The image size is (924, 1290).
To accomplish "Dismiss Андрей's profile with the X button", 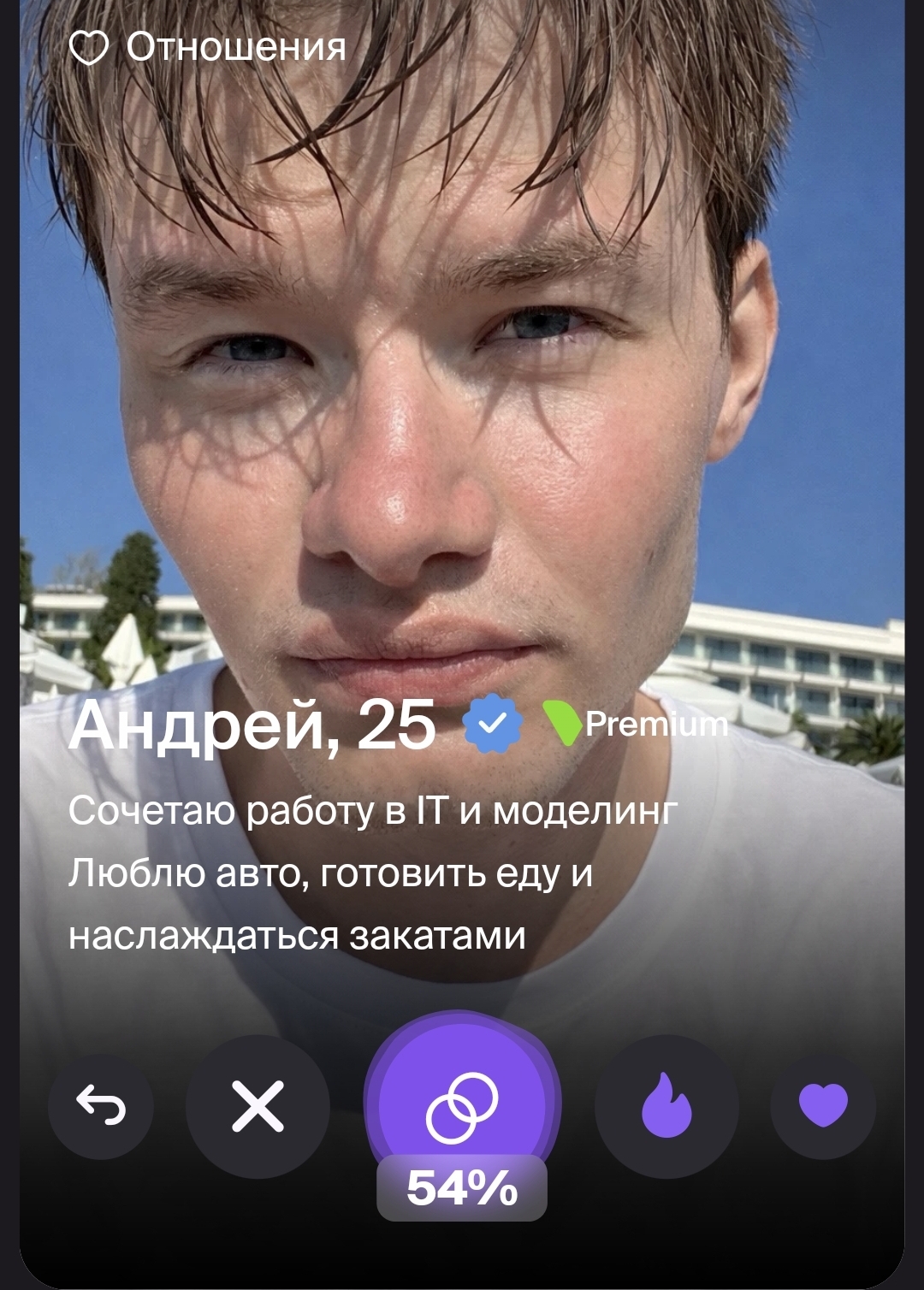I will click(x=258, y=1107).
